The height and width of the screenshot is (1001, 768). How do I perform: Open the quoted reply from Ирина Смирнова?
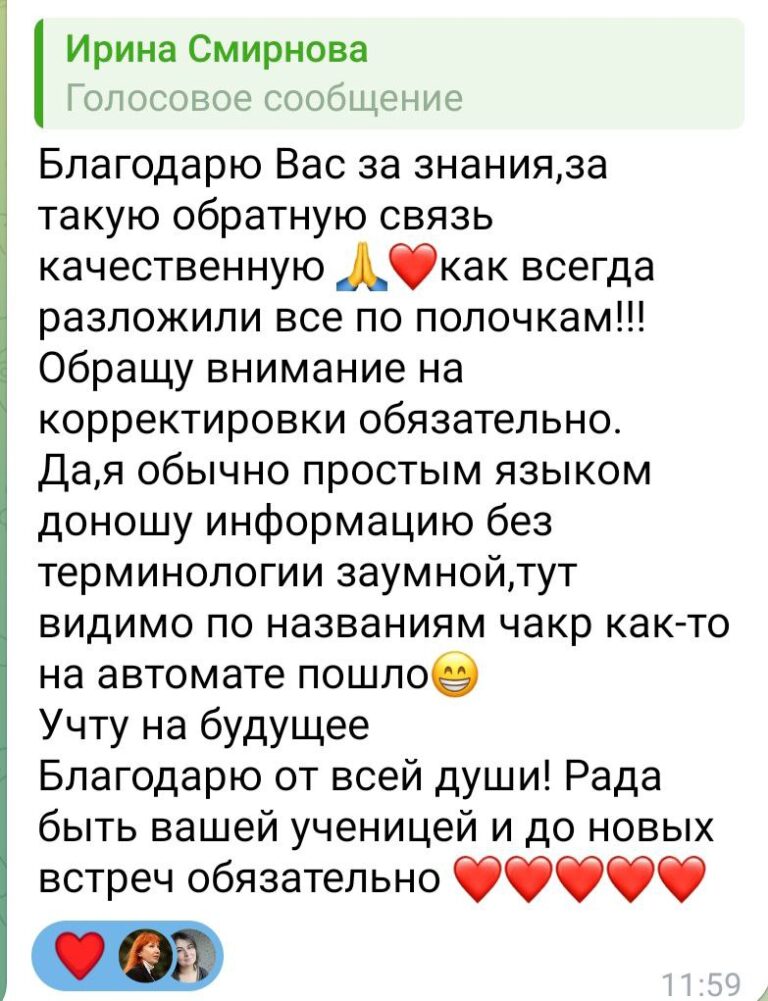click(x=389, y=74)
